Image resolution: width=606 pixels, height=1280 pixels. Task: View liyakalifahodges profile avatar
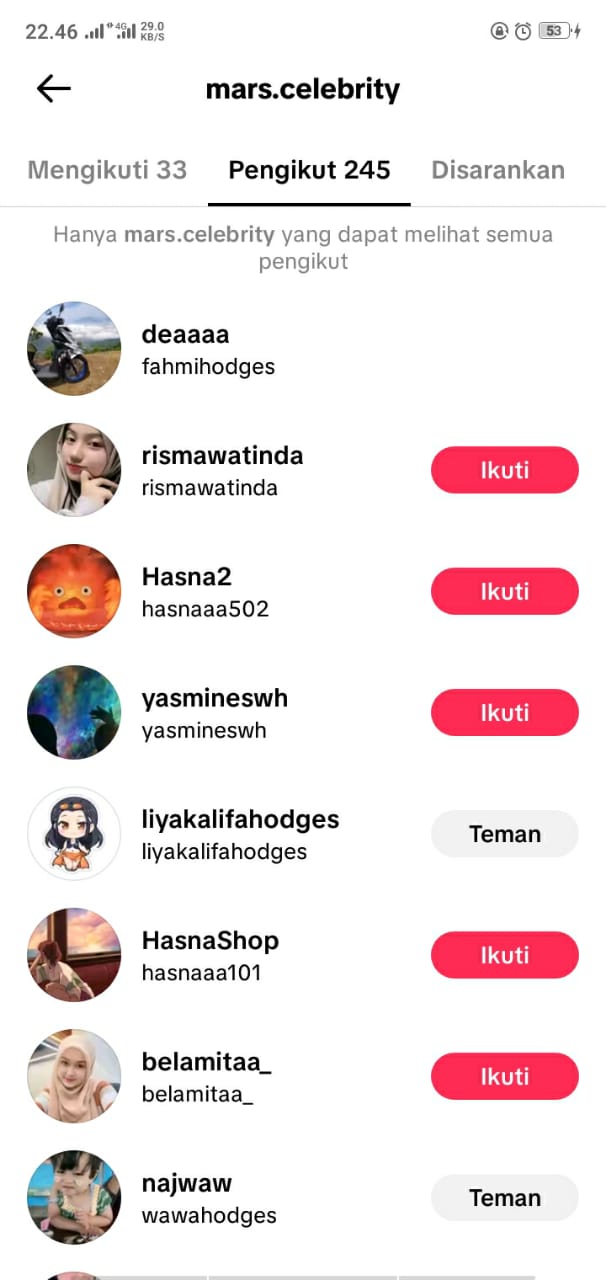[x=74, y=834]
